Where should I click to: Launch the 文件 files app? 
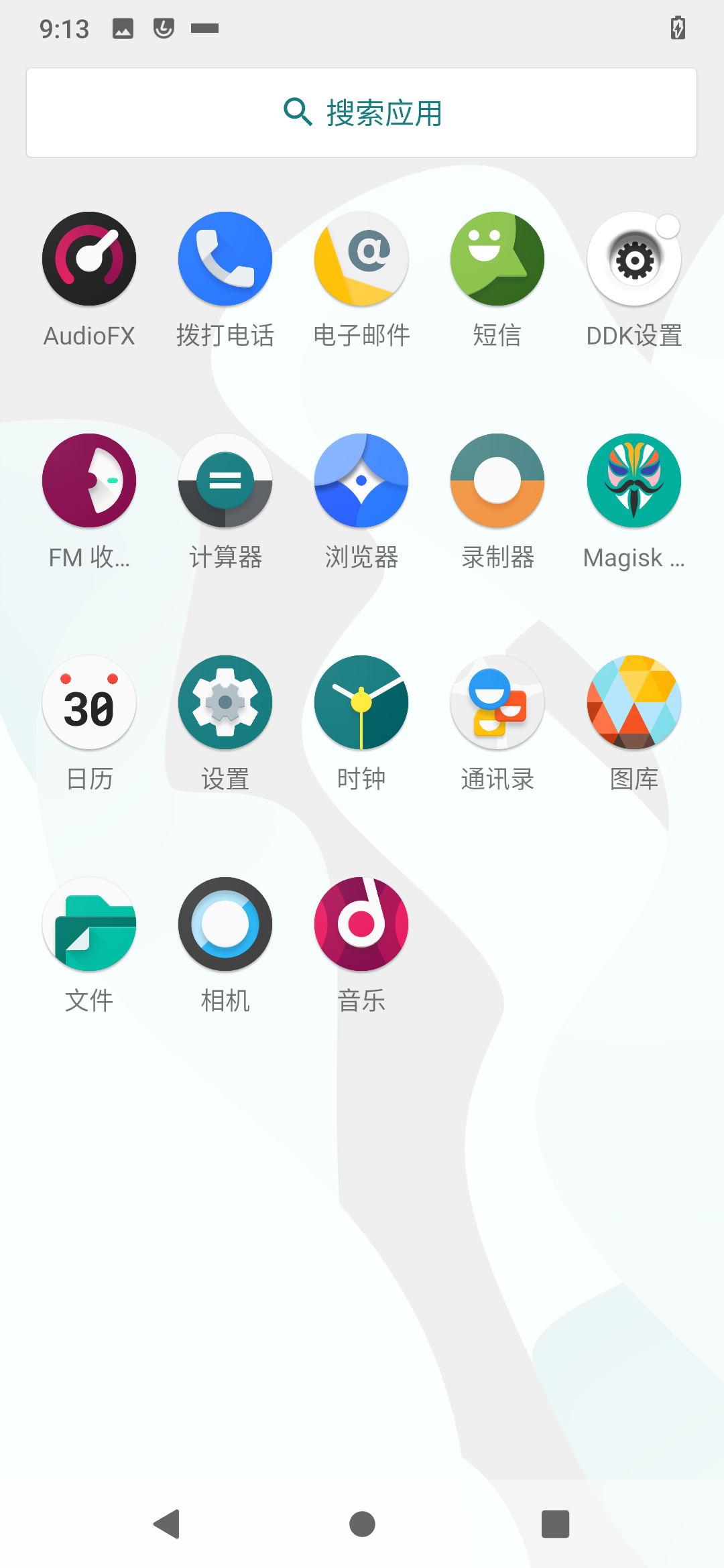pos(89,925)
